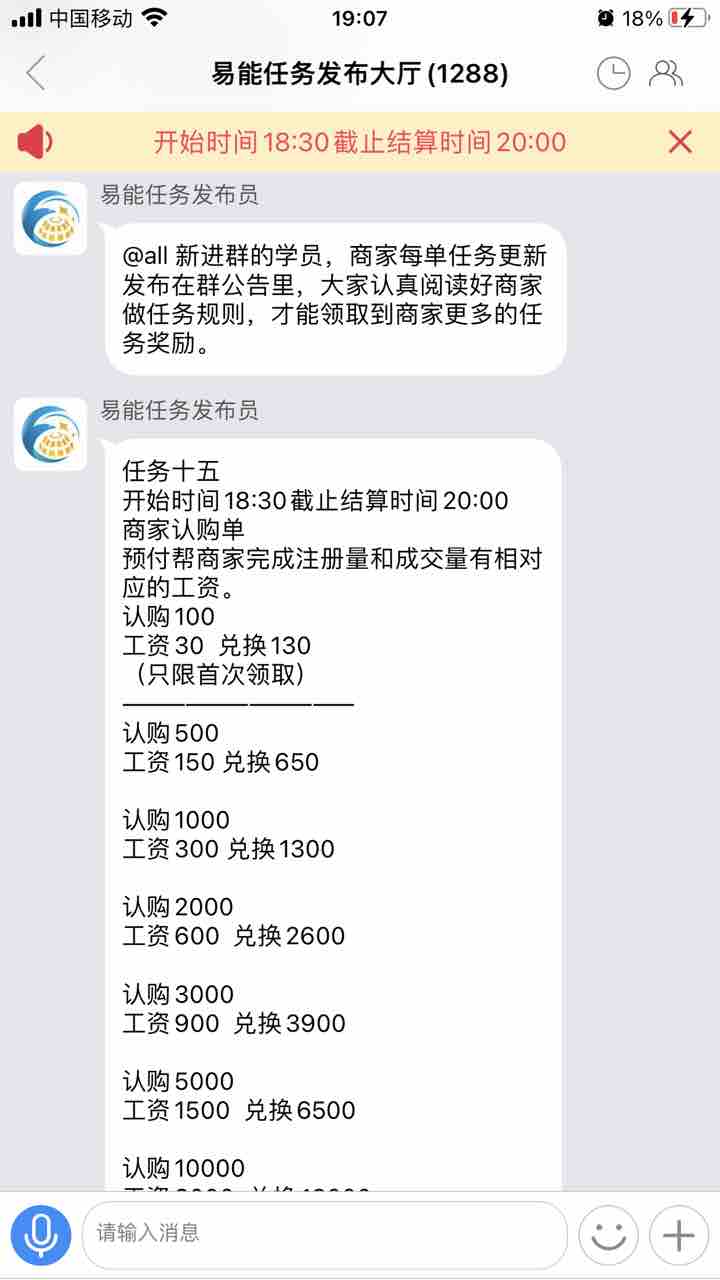Open the plus attachment menu
720x1280 pixels.
679,1235
